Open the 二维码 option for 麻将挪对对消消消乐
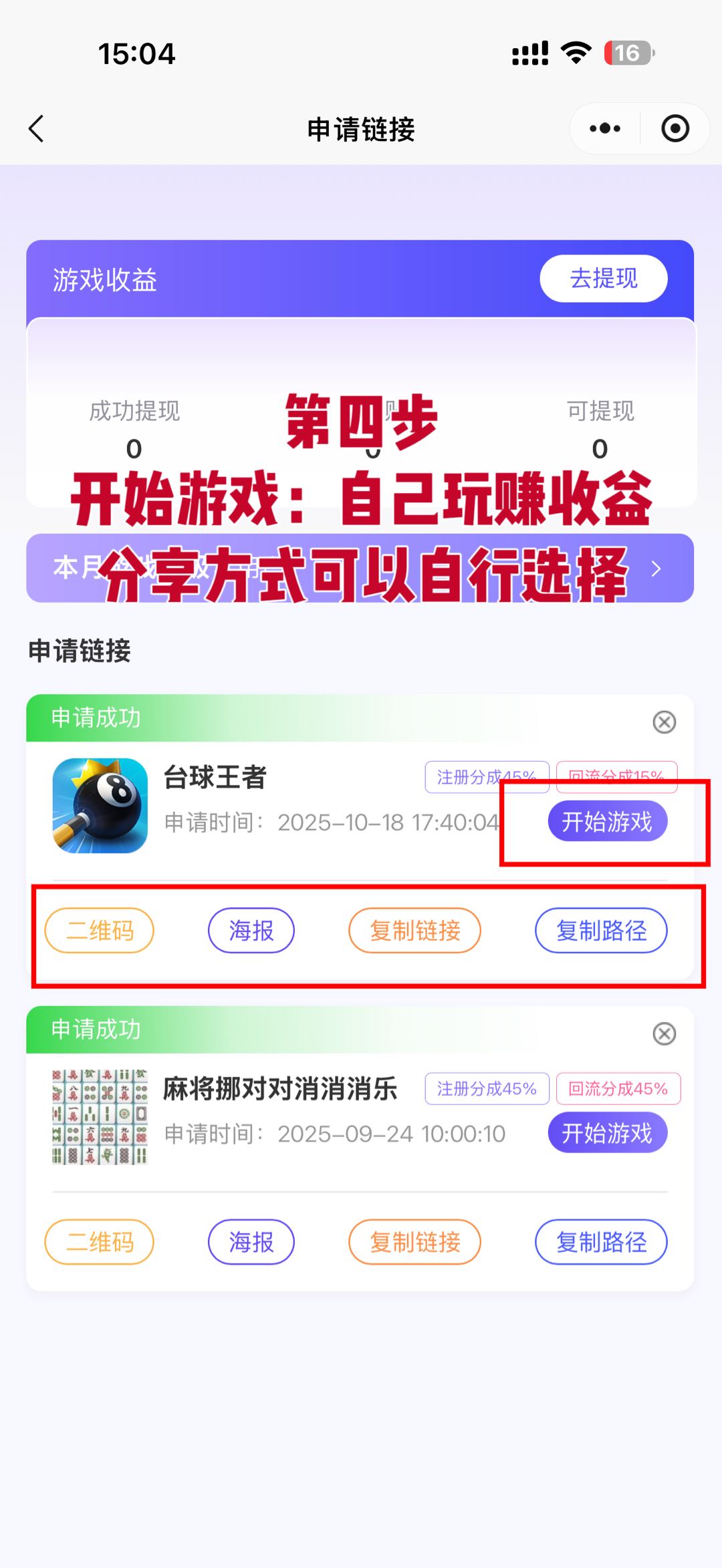This screenshot has height=1568, width=722. pyautogui.click(x=99, y=1241)
